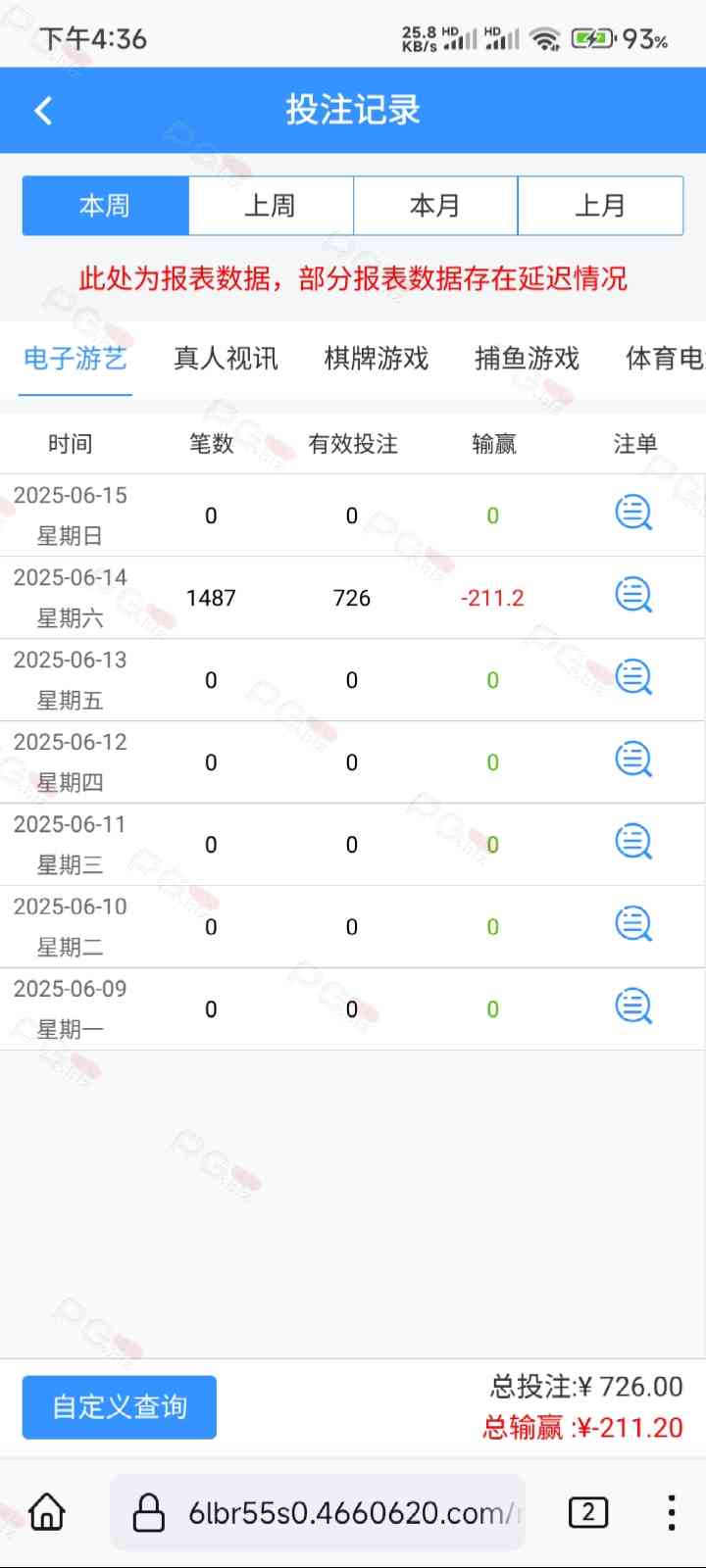This screenshot has width=706, height=1568.
Task: Select the 上周 time range
Action: 271,206
